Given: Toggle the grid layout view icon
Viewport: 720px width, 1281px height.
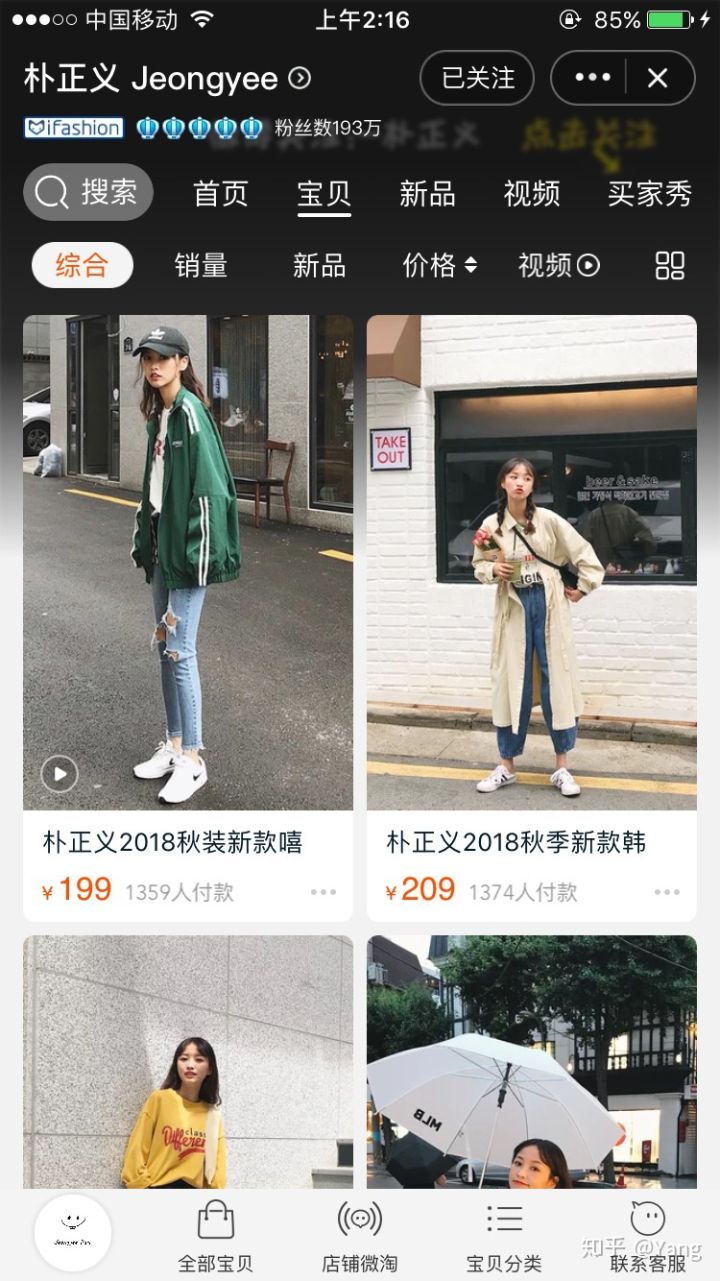Looking at the screenshot, I should (669, 265).
